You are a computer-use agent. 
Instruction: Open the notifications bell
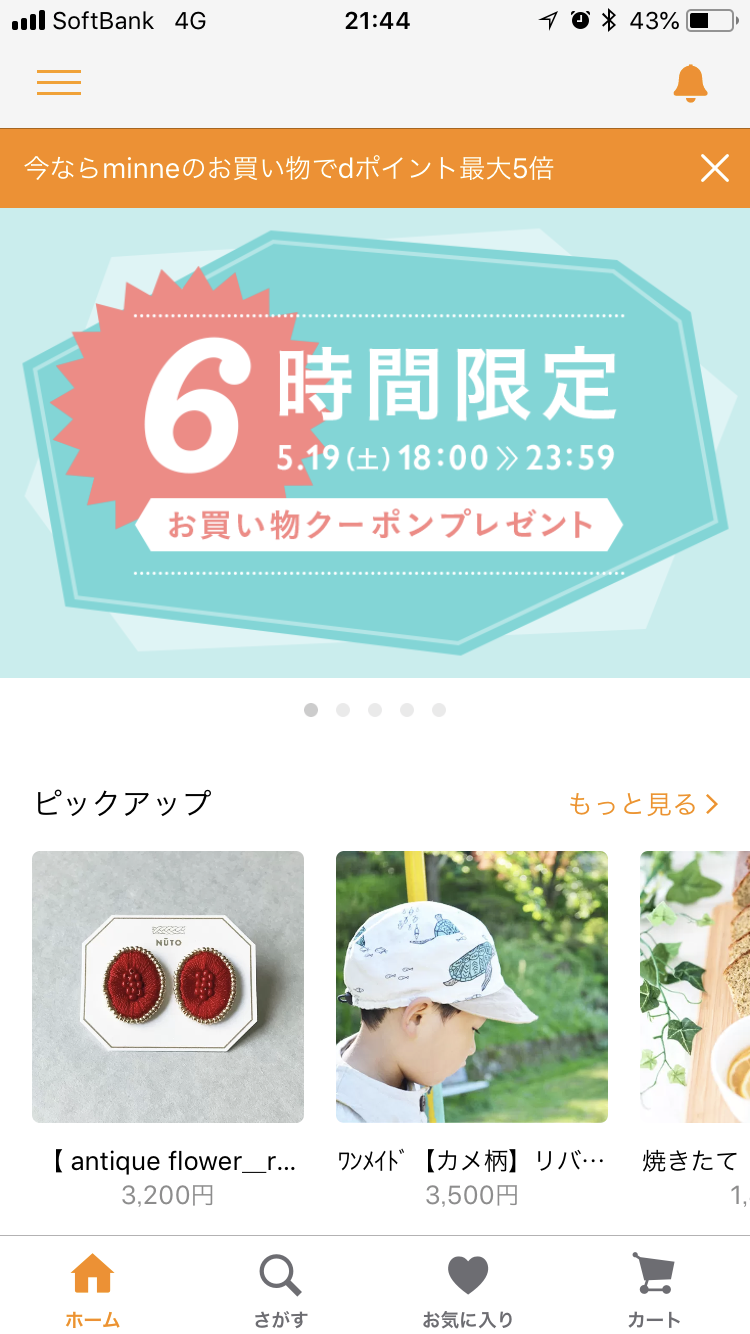[690, 83]
